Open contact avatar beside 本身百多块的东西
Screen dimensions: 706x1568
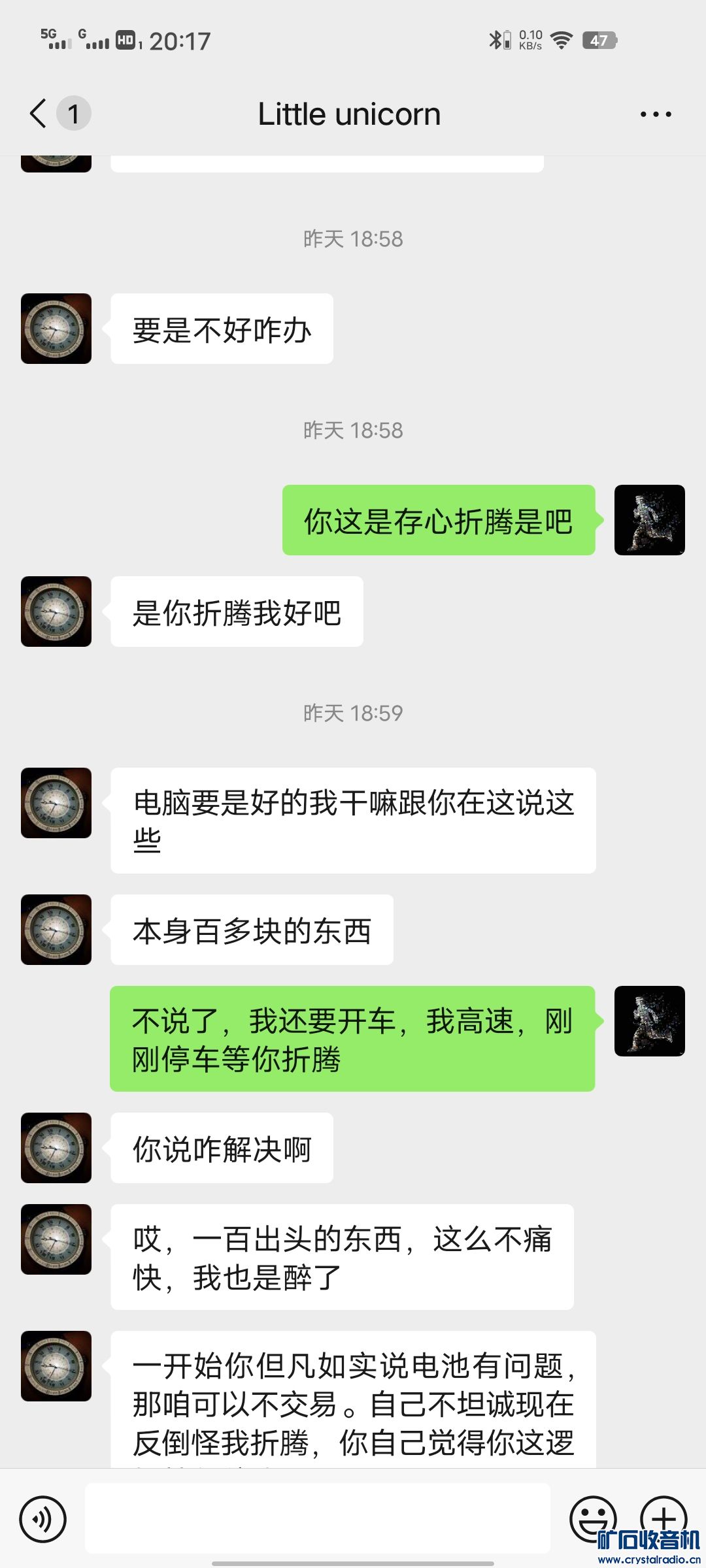click(x=56, y=930)
